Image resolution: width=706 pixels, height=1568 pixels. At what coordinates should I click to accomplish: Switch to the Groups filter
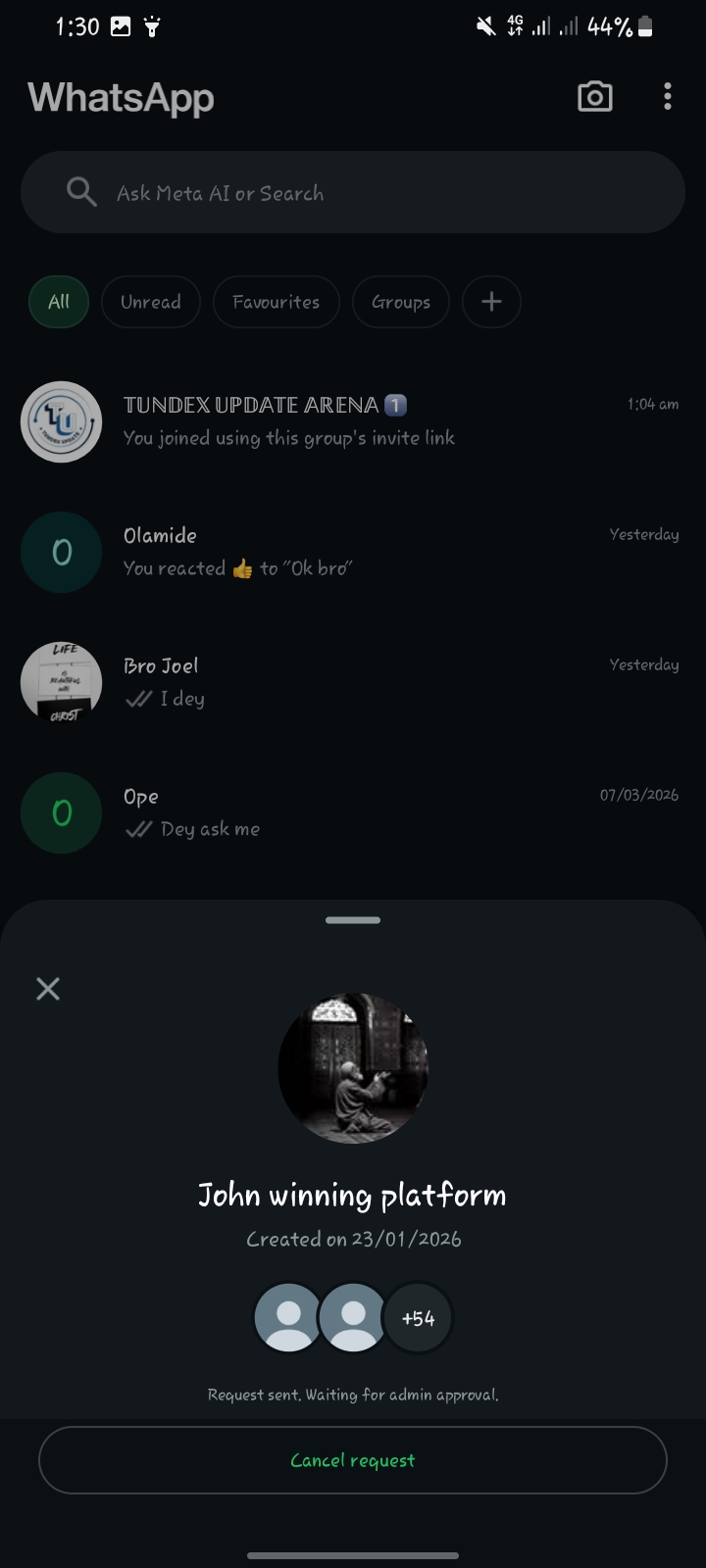[x=400, y=302]
